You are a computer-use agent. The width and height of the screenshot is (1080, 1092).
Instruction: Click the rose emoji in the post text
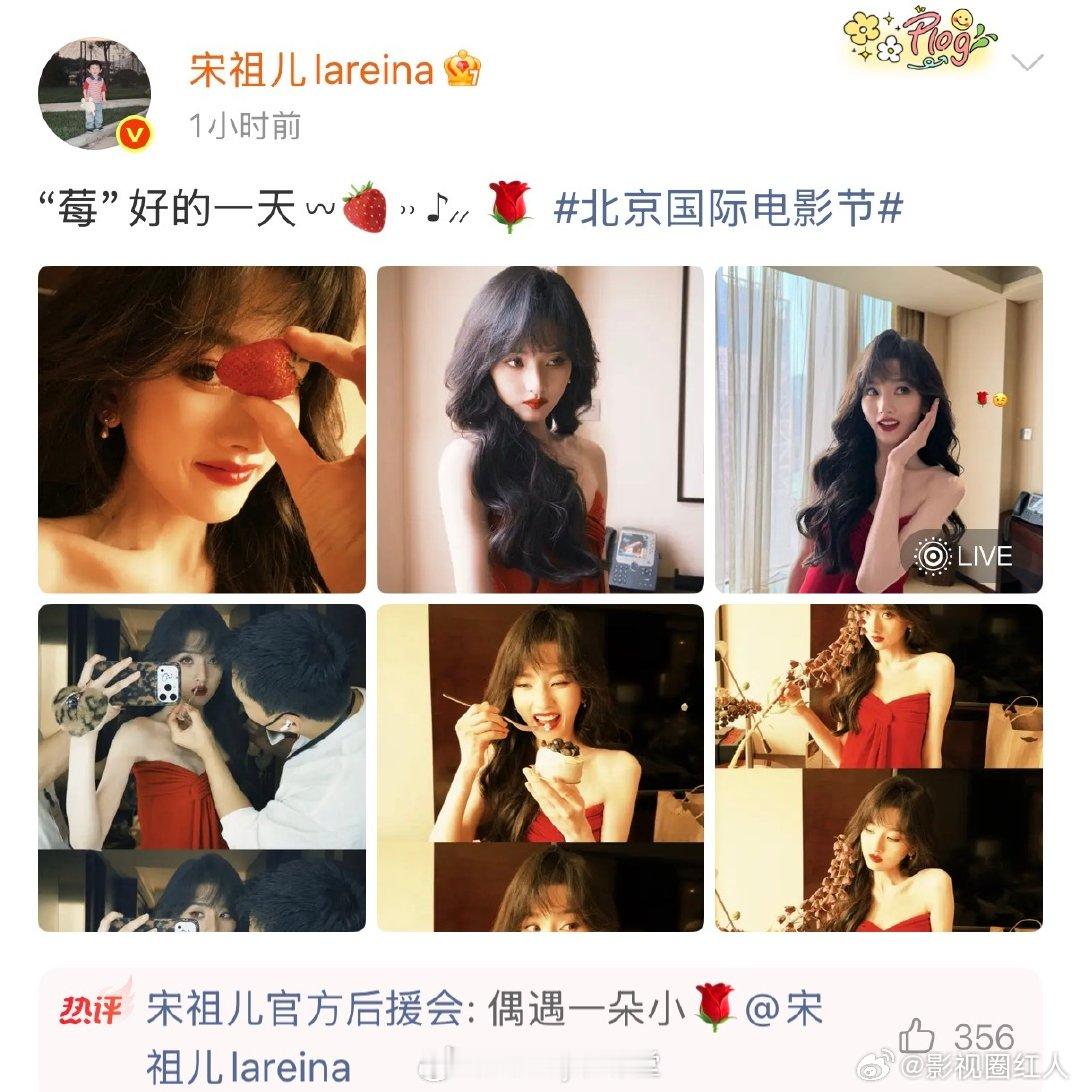[x=509, y=204]
